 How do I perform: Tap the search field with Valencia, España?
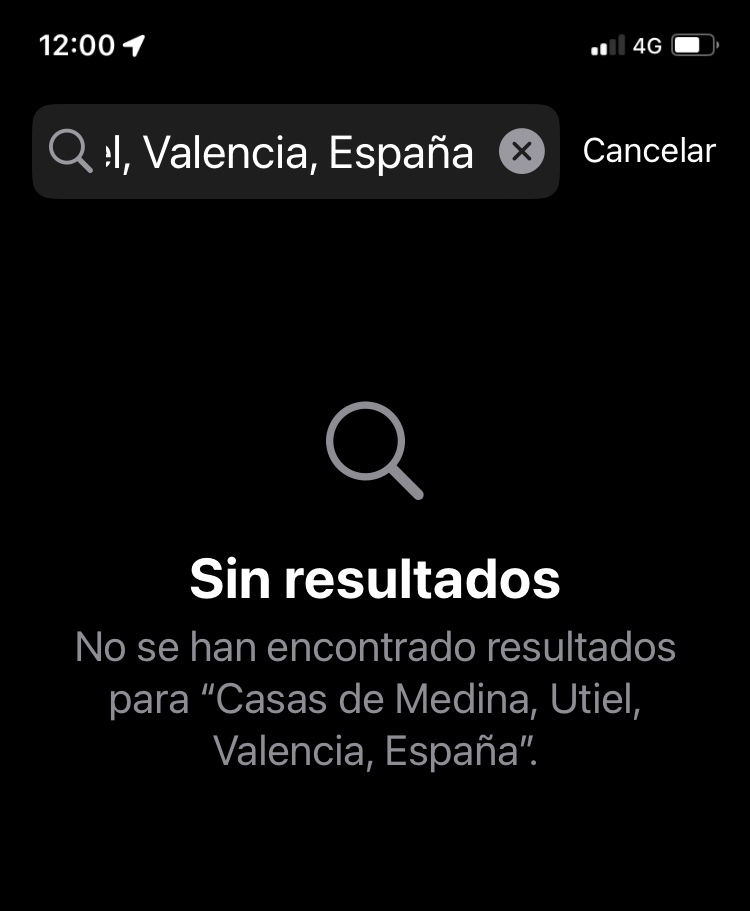click(290, 152)
